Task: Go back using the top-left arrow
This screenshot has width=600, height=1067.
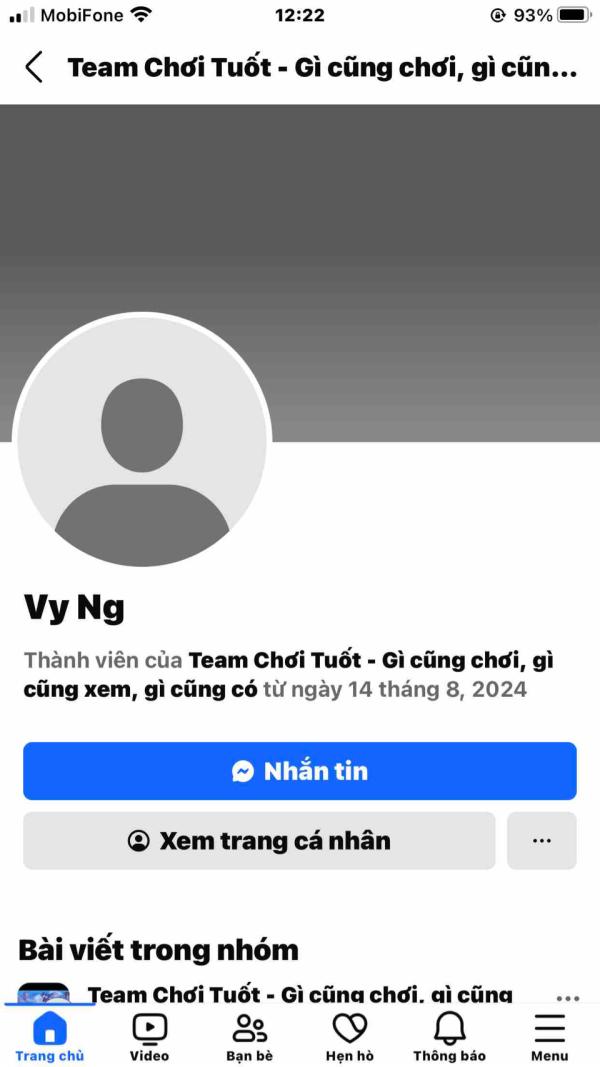Action: tap(34, 68)
